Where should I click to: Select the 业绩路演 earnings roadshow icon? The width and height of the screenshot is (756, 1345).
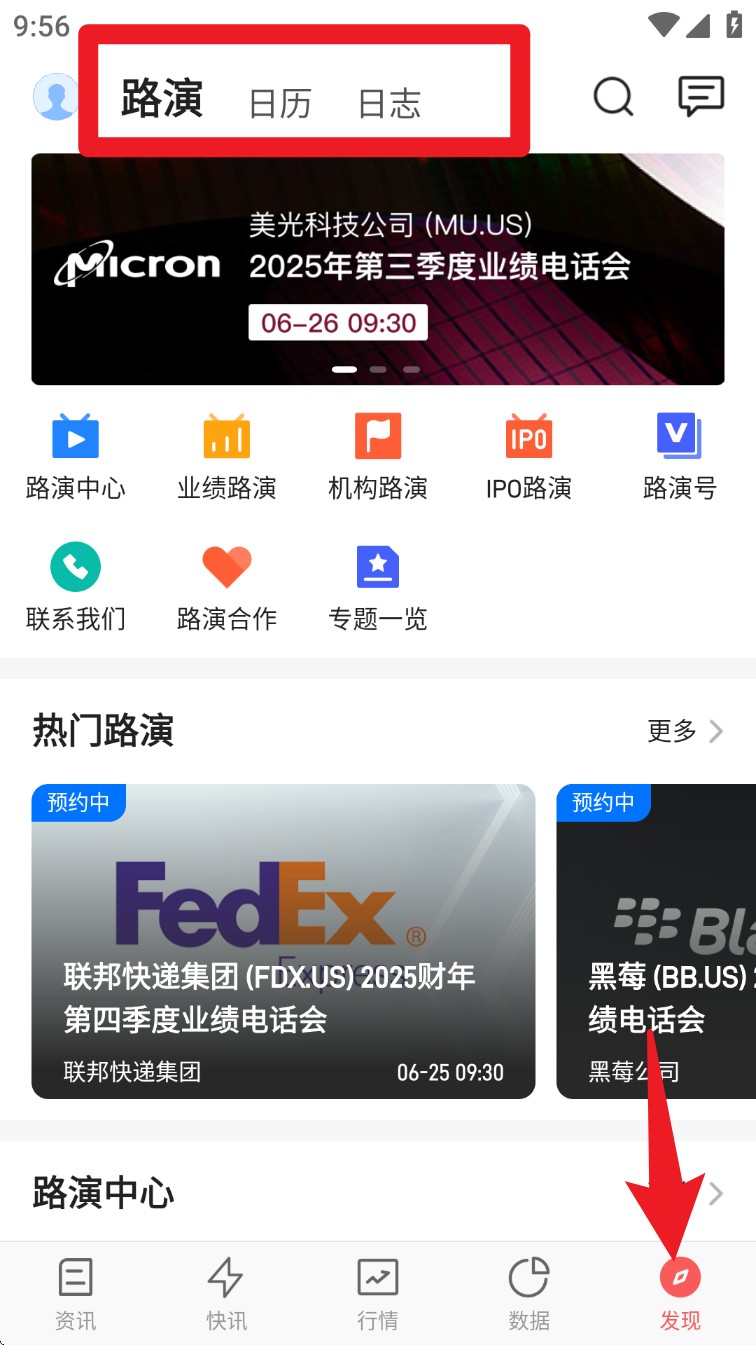(226, 455)
